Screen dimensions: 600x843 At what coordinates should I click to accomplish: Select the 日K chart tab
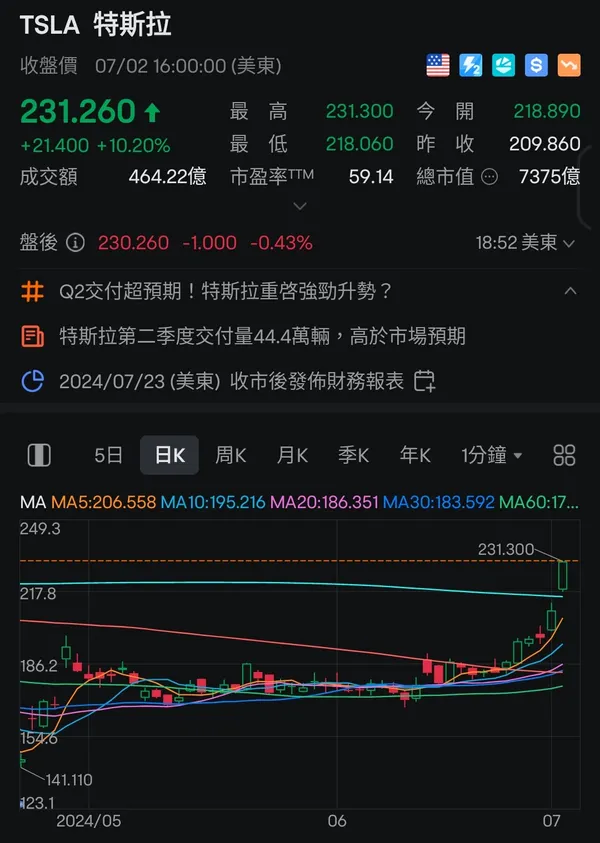click(169, 455)
